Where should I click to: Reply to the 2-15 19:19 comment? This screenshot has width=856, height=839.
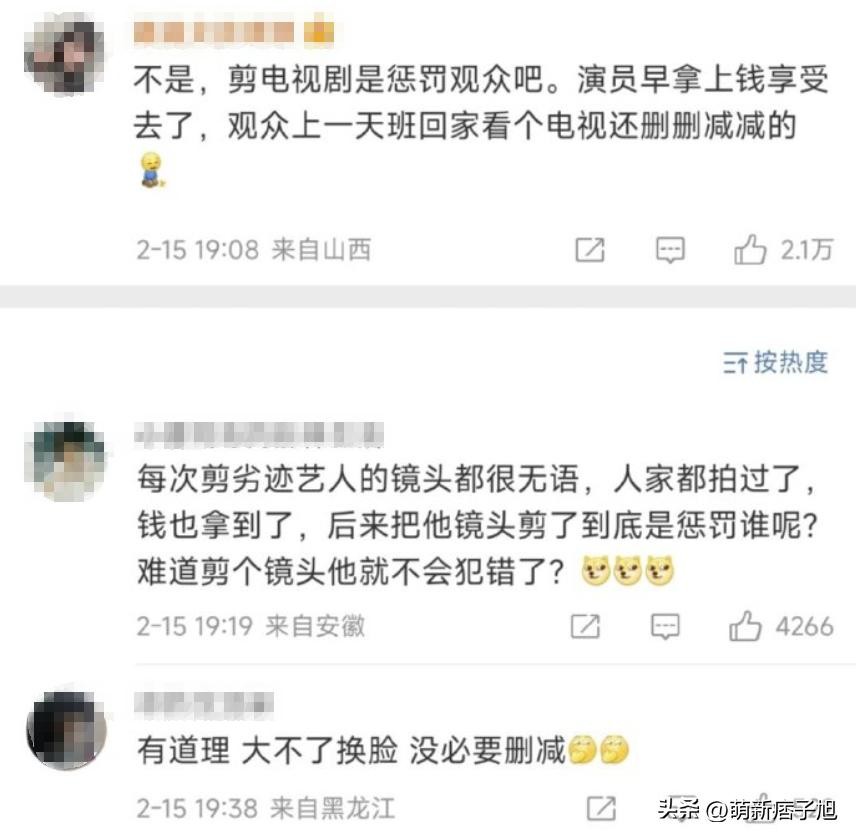click(665, 627)
